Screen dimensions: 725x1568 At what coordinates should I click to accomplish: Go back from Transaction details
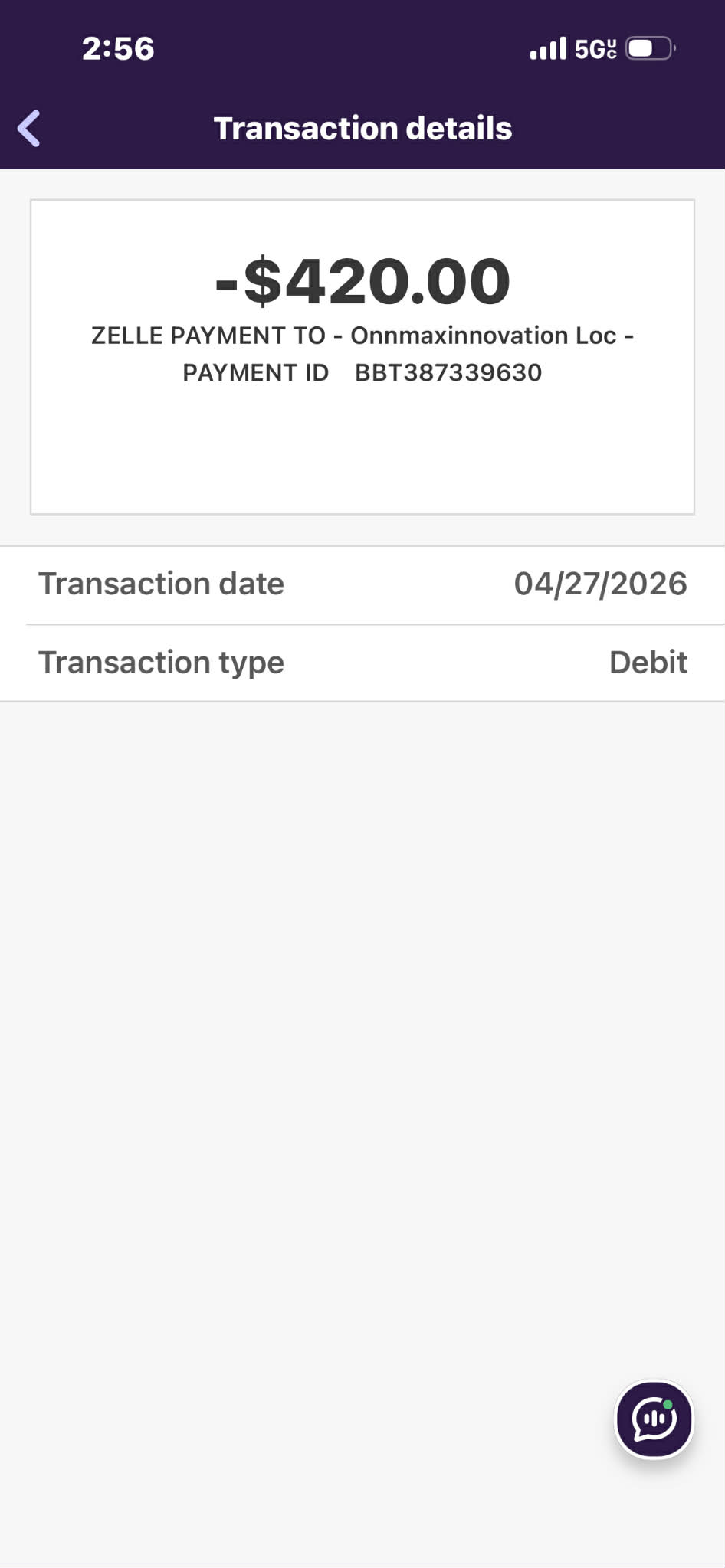pos(29,128)
